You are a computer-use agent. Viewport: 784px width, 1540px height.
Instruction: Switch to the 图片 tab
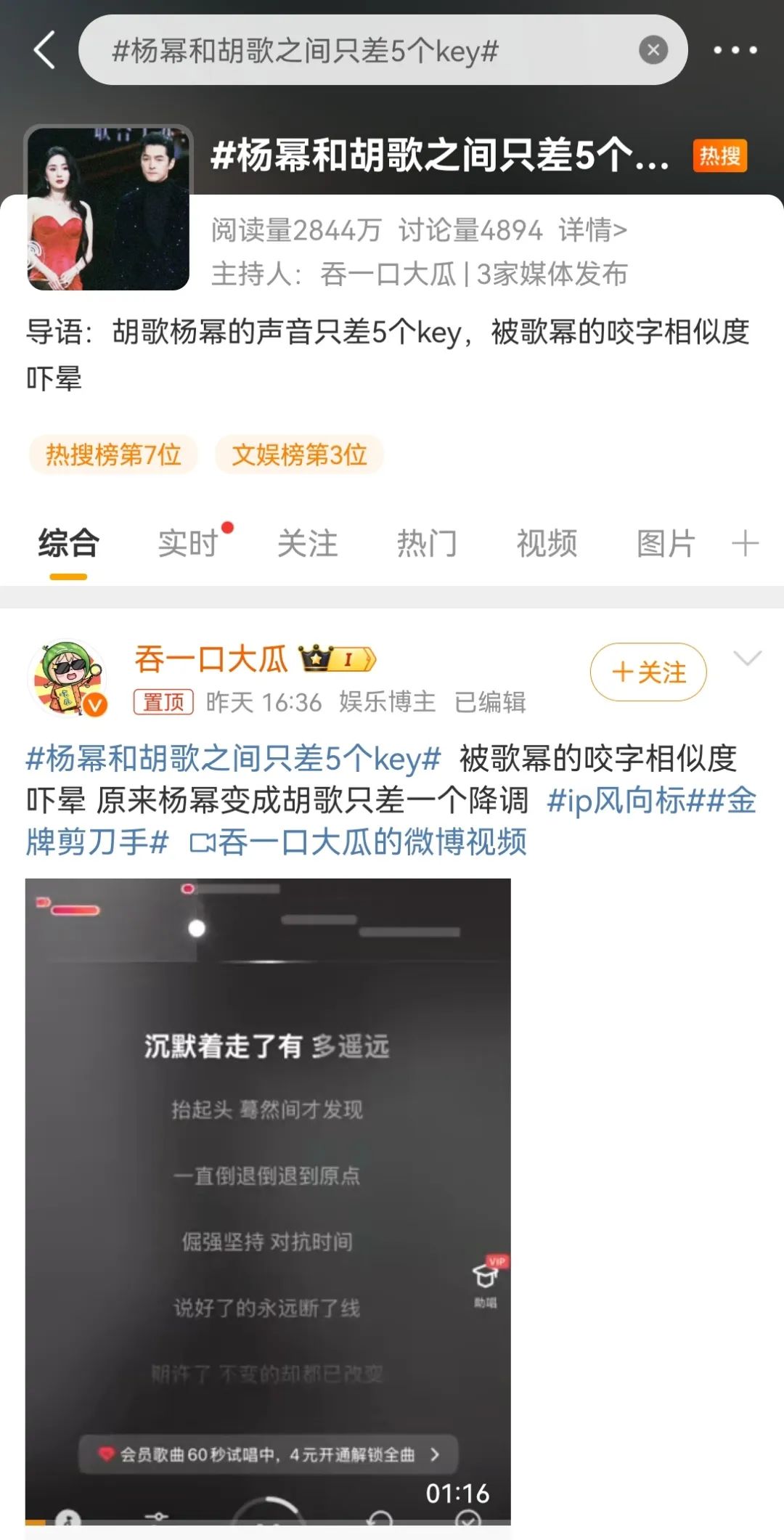coord(666,543)
